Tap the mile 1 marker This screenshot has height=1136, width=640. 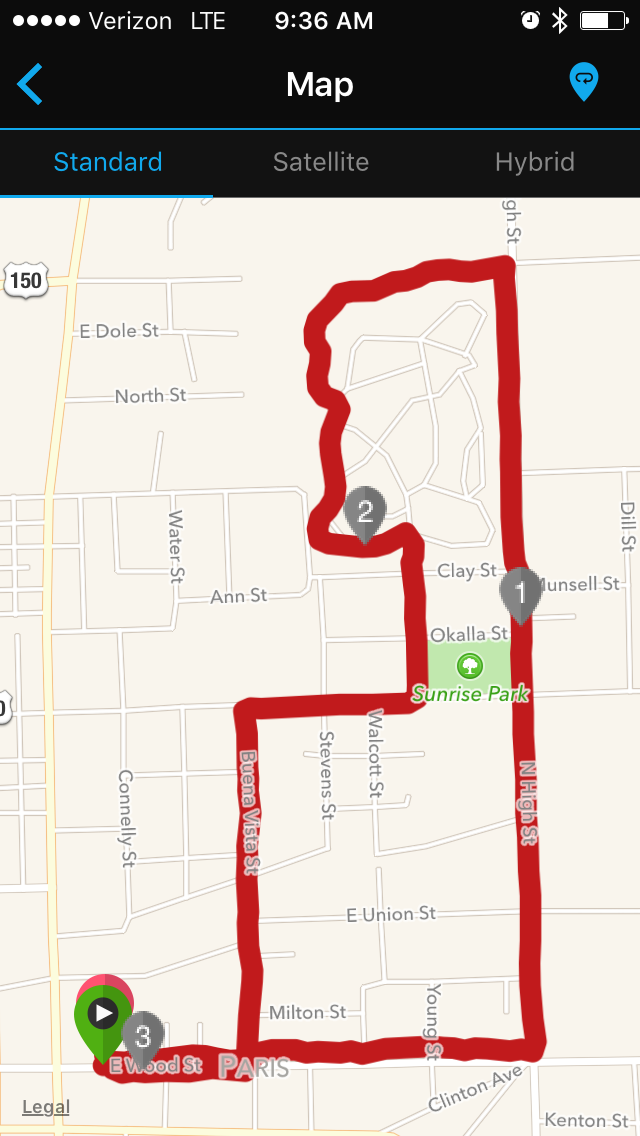click(x=520, y=593)
